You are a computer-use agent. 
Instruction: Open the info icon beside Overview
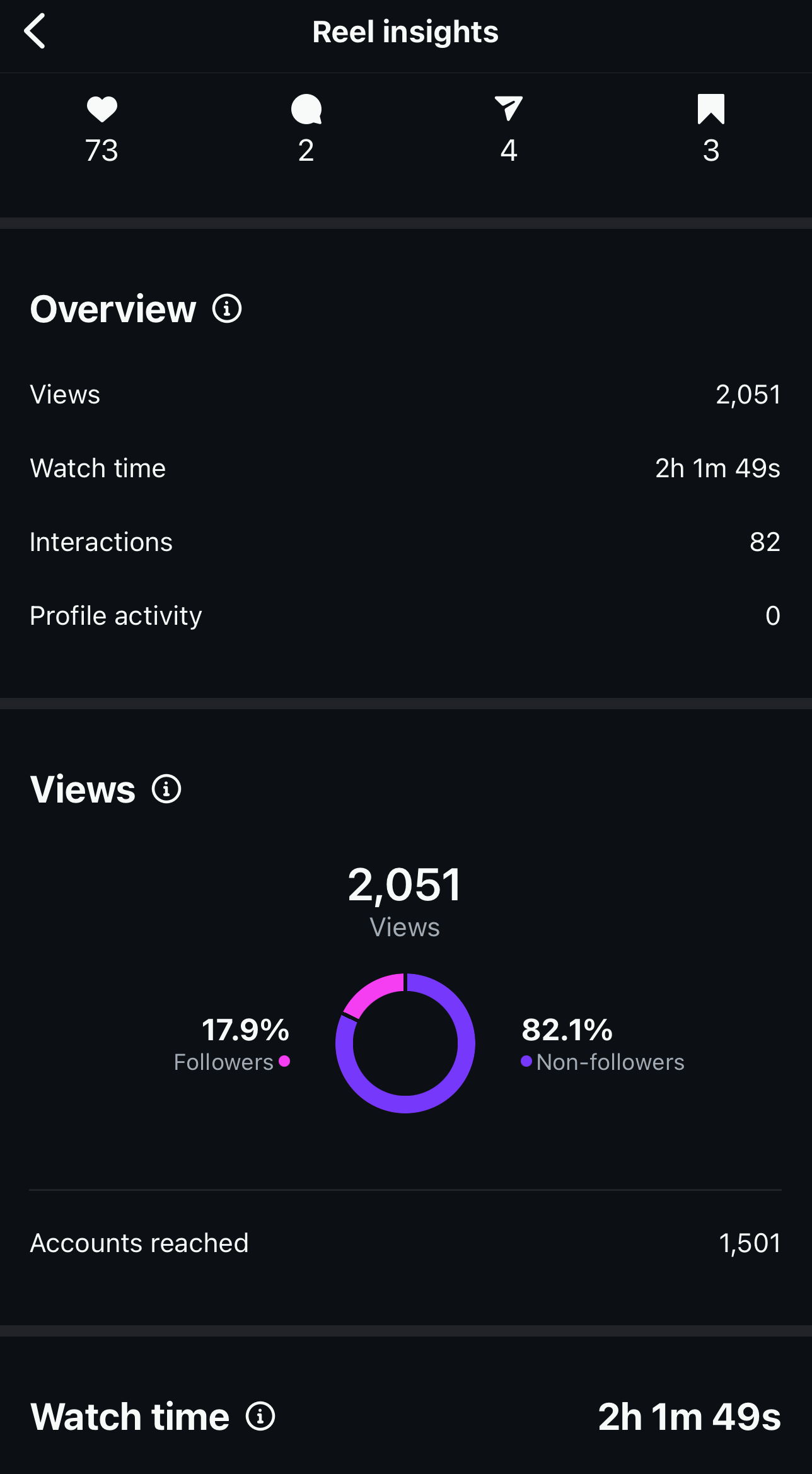pos(227,309)
